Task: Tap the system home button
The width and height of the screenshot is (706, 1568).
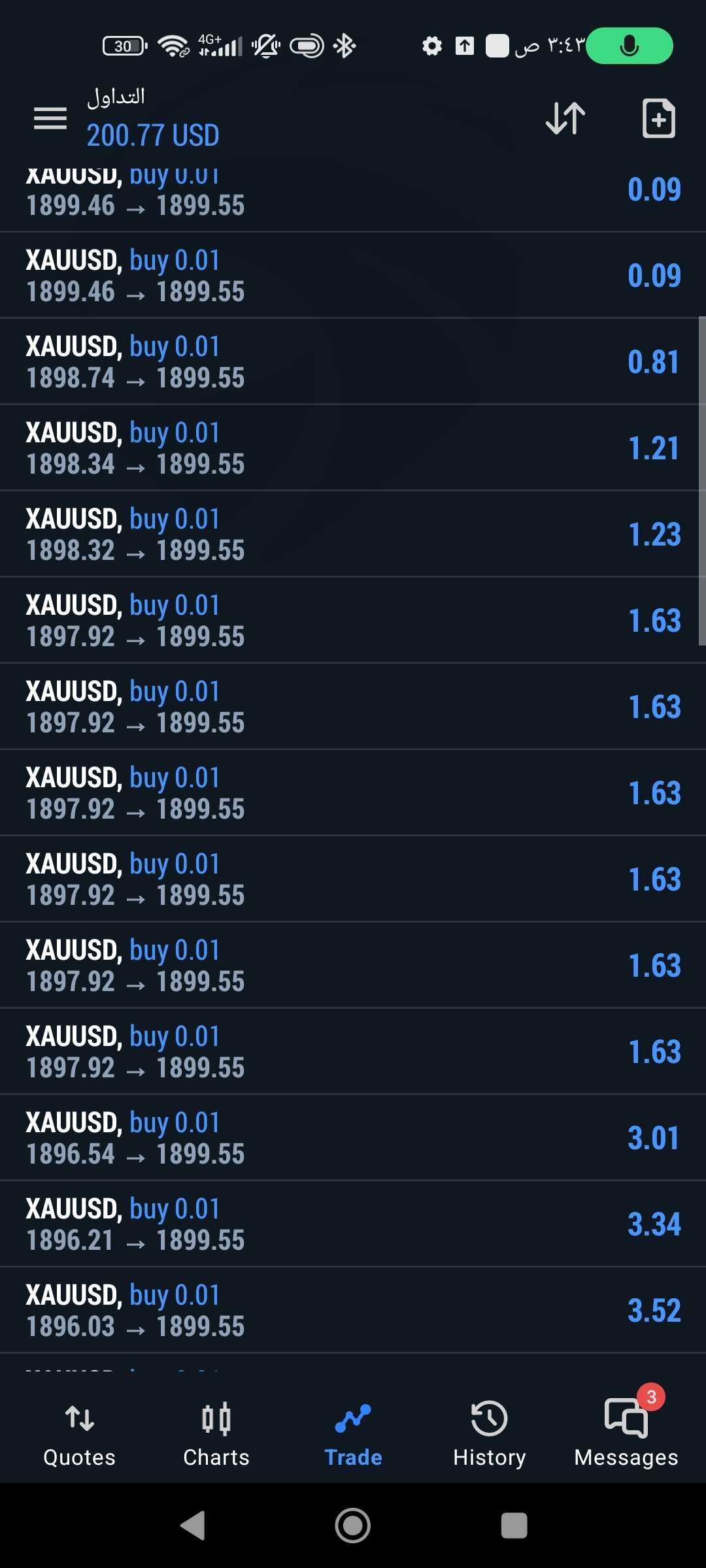Action: 353,1526
